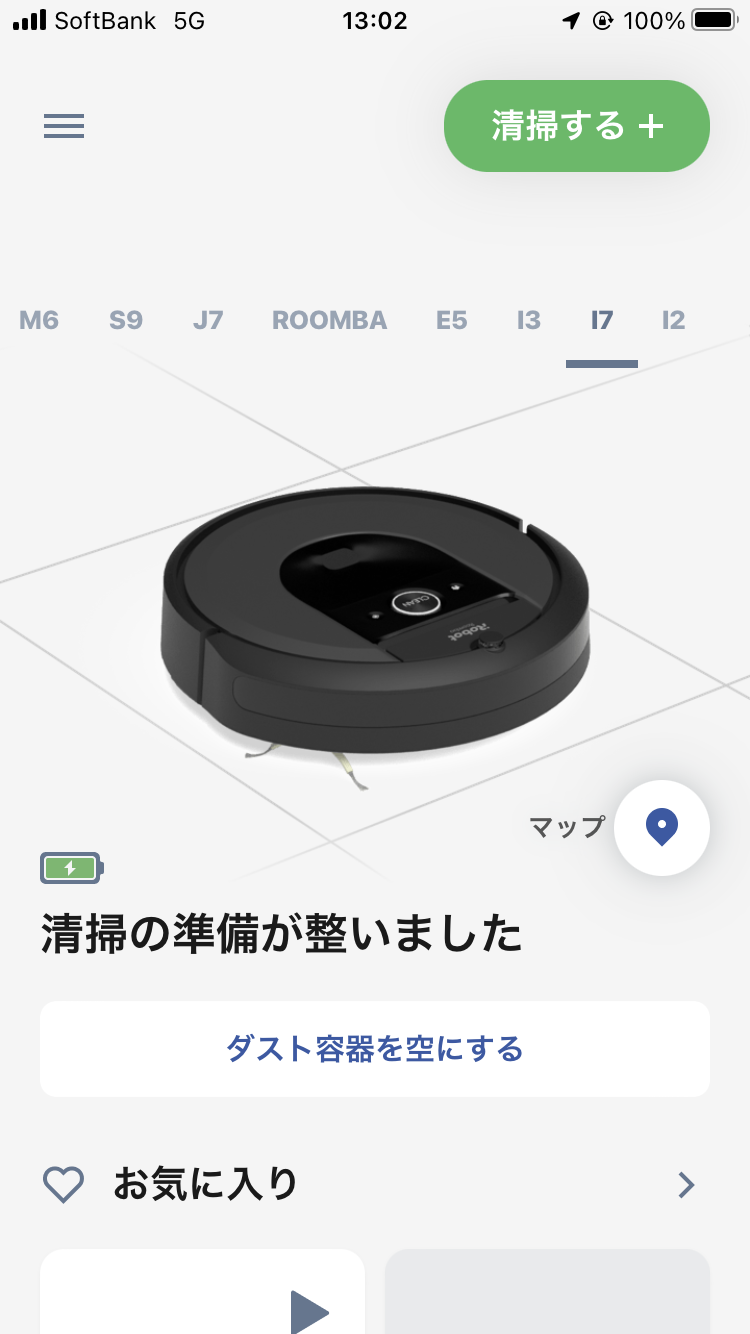Viewport: 750px width, 1334px height.
Task: Tap ダスト容器を空にする button
Action: coord(375,1049)
